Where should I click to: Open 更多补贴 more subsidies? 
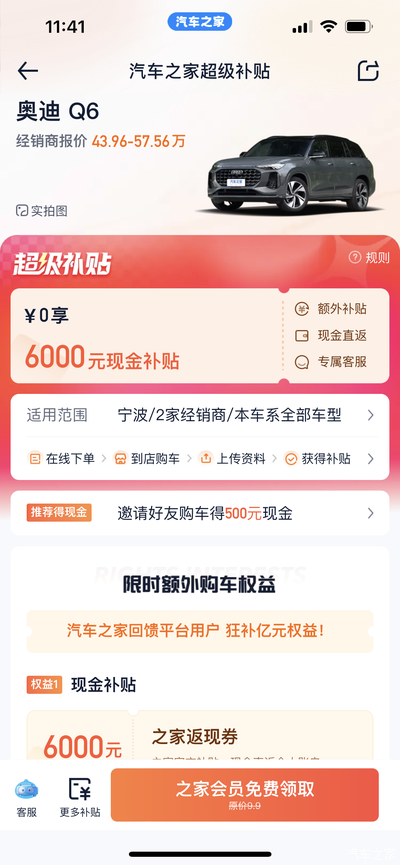[80, 798]
